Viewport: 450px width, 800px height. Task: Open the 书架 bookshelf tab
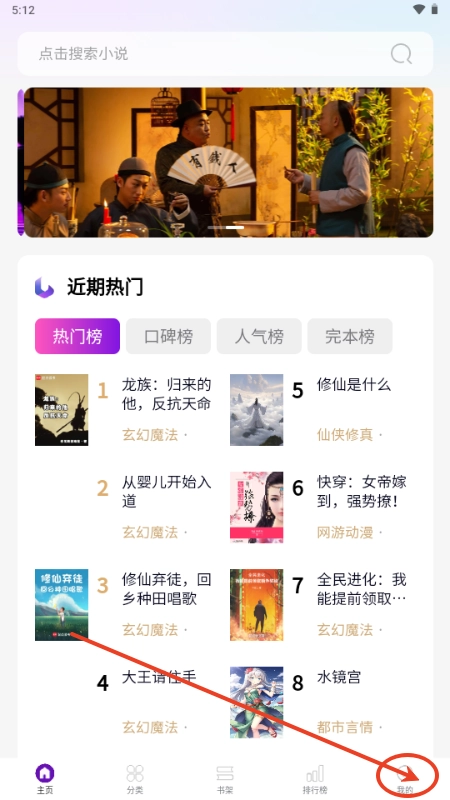[225, 779]
